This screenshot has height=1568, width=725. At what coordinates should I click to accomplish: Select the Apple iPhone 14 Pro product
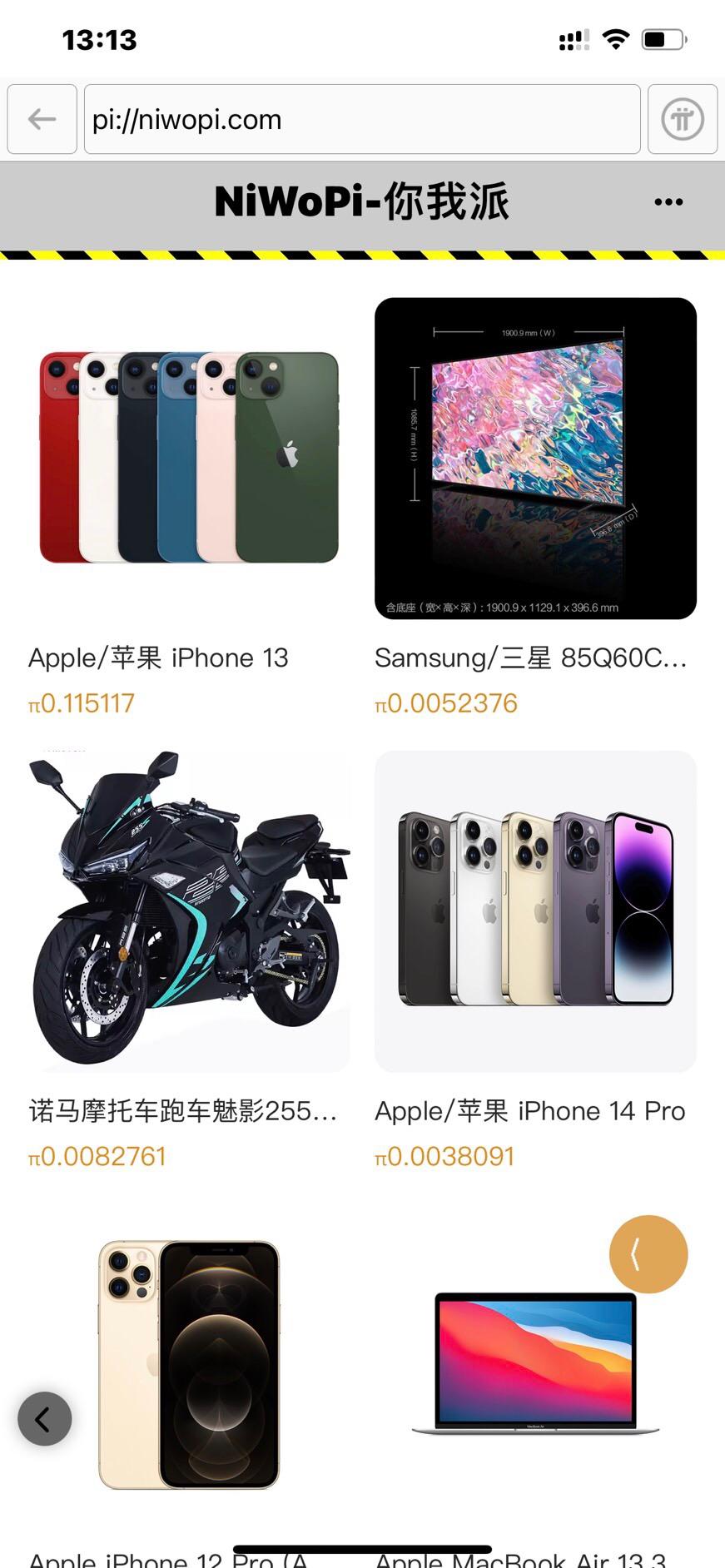(x=535, y=911)
